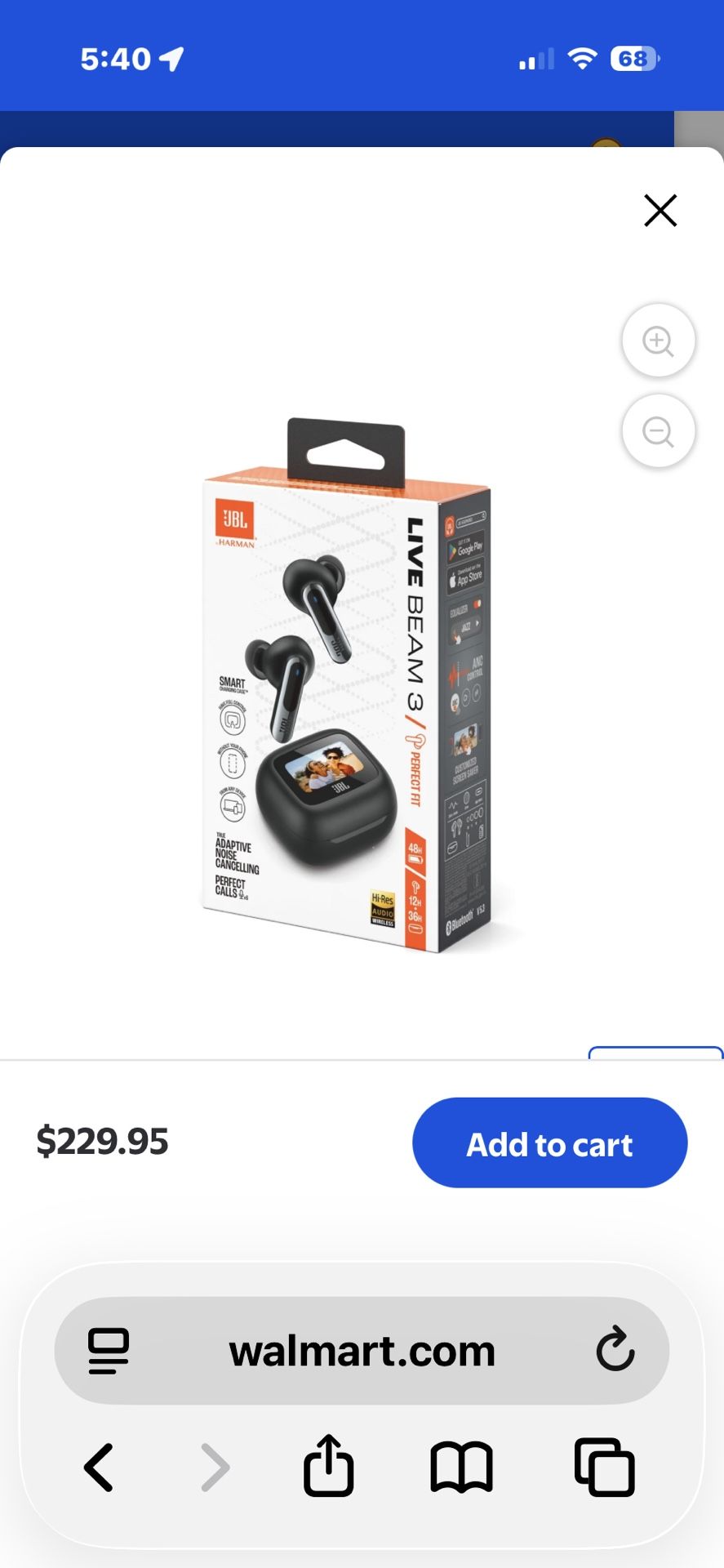
Task: Tap the partially visible coin icon at top
Action: coord(605,143)
